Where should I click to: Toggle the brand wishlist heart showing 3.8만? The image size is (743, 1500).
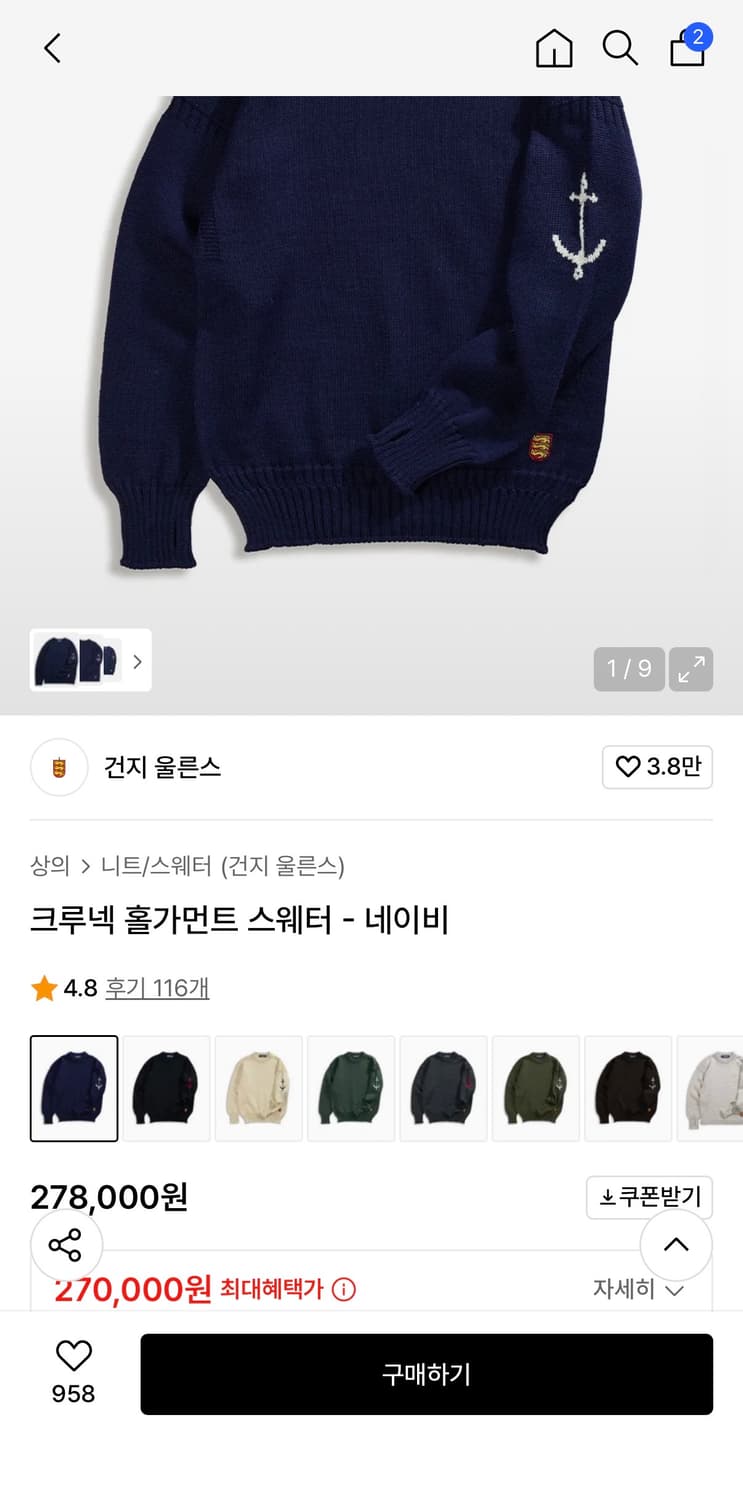[657, 767]
